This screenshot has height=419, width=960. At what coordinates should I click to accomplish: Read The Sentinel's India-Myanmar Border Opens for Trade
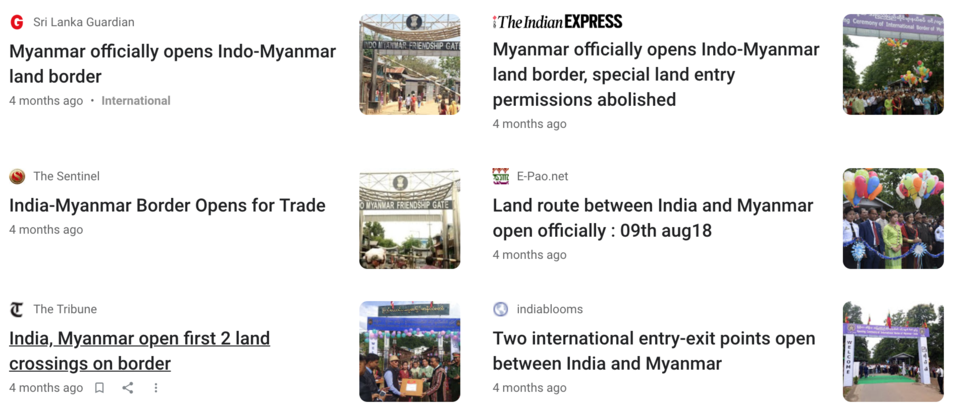(x=167, y=206)
